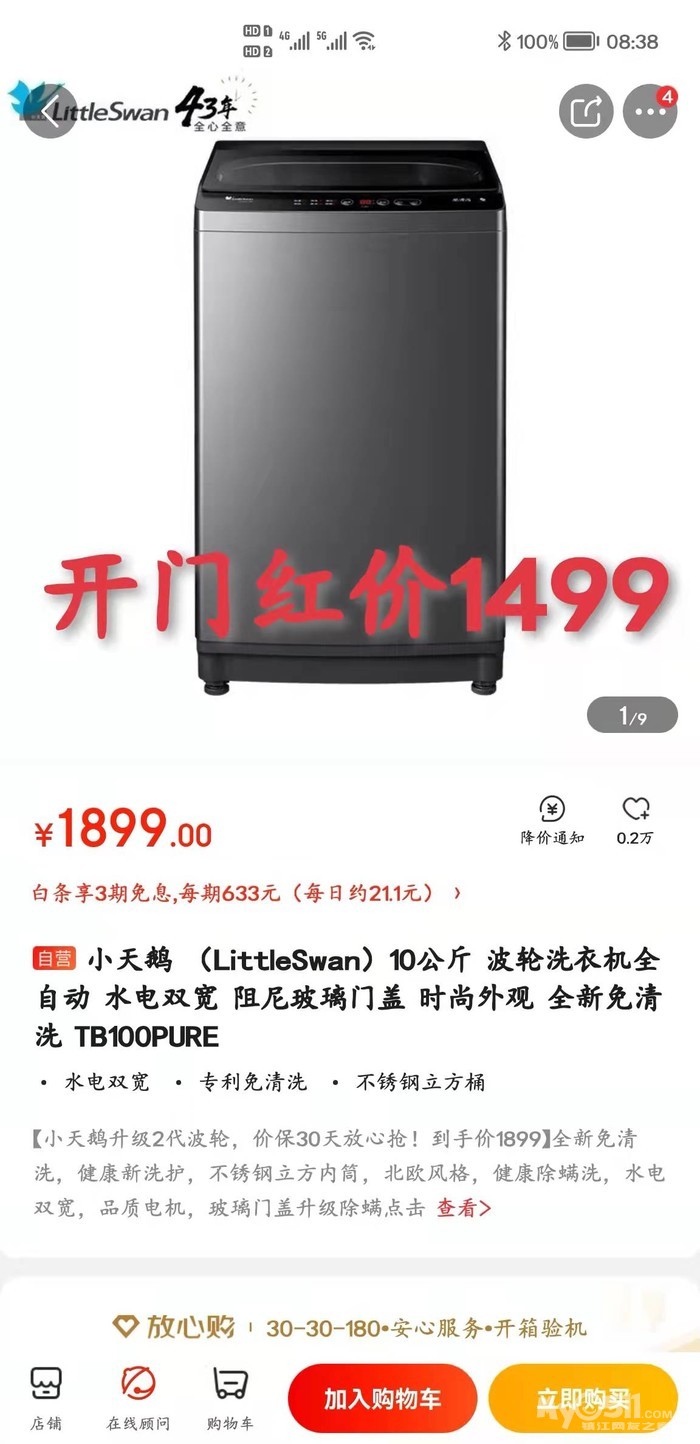Share this washing machine product

tap(586, 110)
